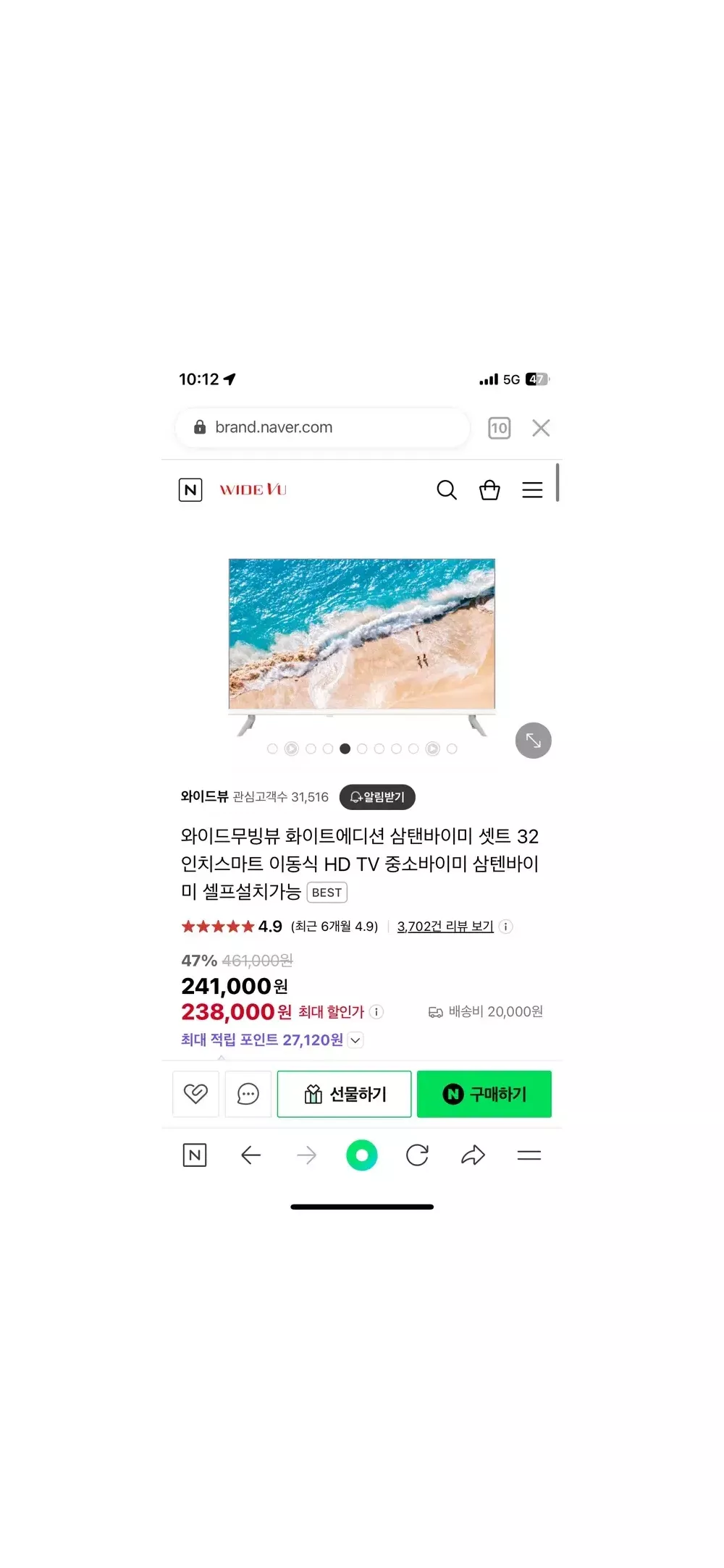The height and width of the screenshot is (1568, 724).
Task: Close the current browser page
Action: tap(541, 428)
